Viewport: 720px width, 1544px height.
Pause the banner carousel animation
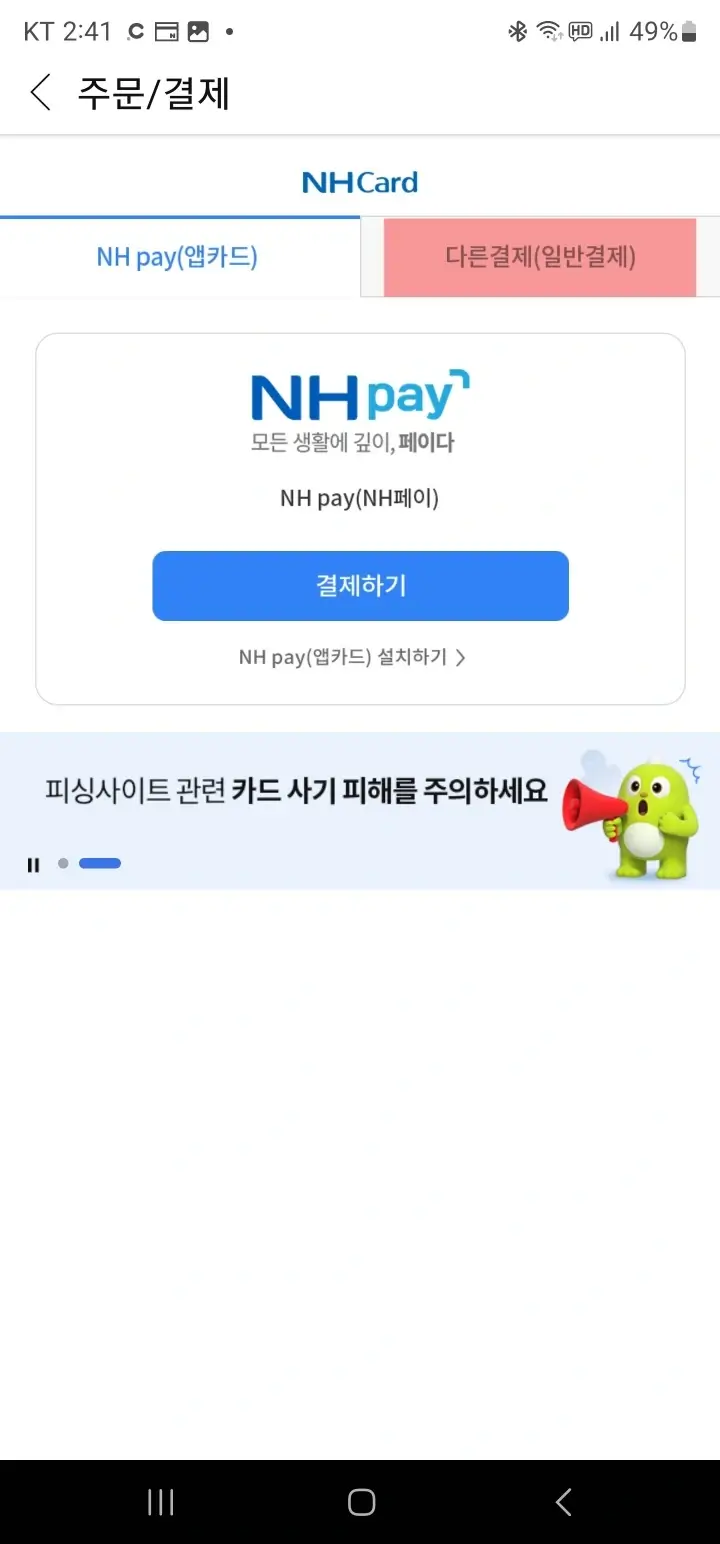click(33, 863)
